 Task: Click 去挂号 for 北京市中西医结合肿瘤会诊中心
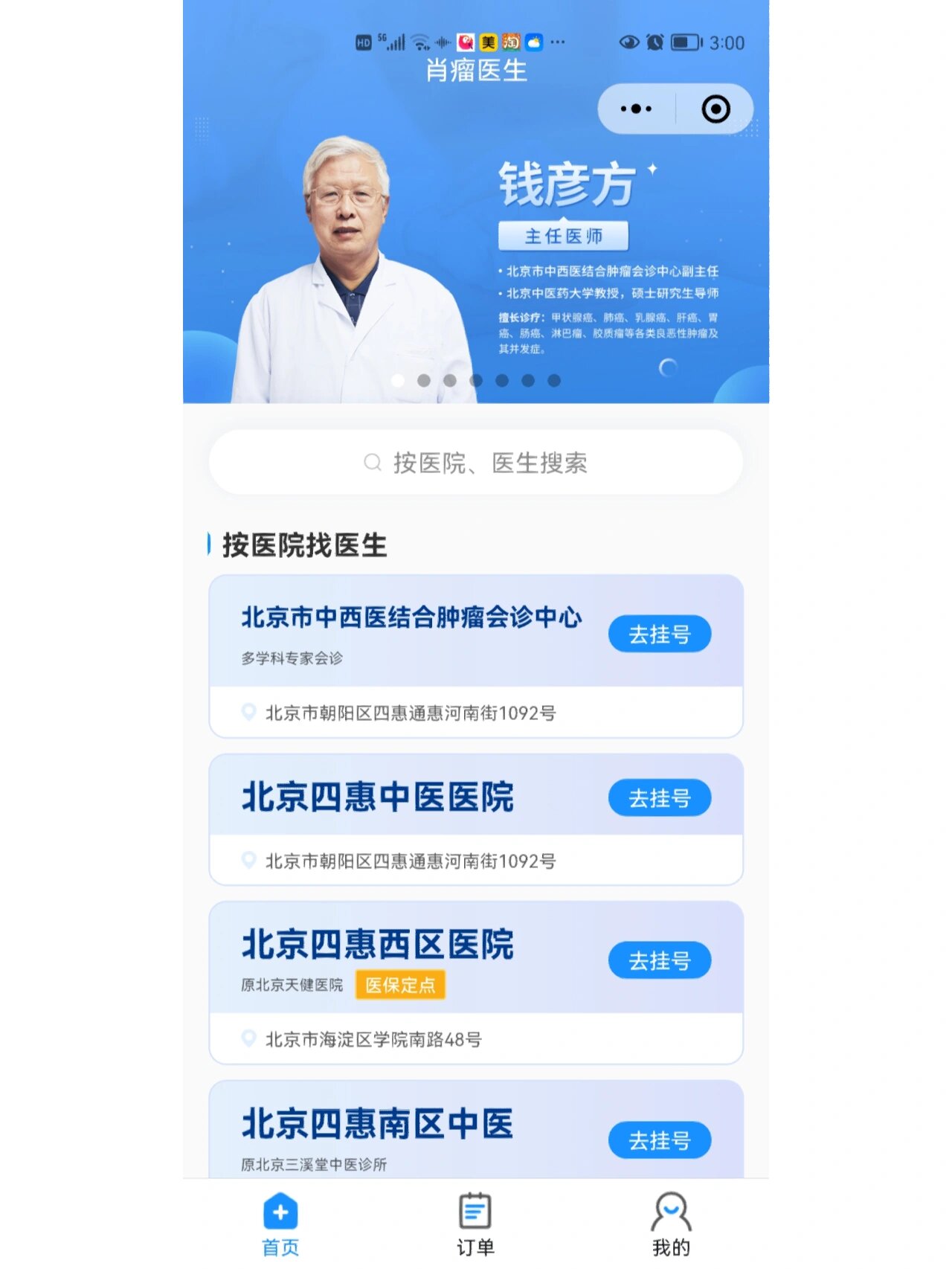(x=659, y=634)
